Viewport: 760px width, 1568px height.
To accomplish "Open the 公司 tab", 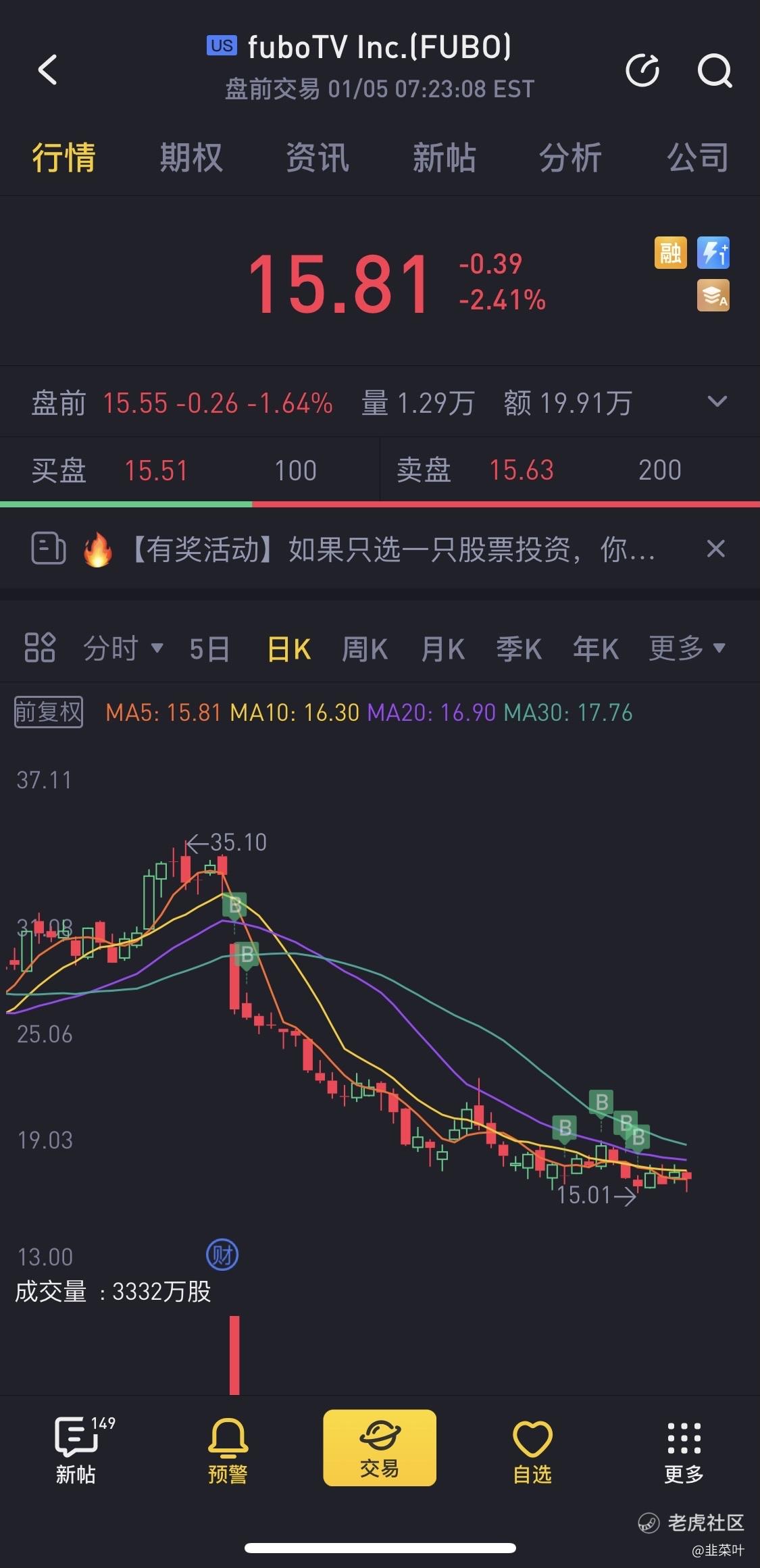I will (x=698, y=157).
